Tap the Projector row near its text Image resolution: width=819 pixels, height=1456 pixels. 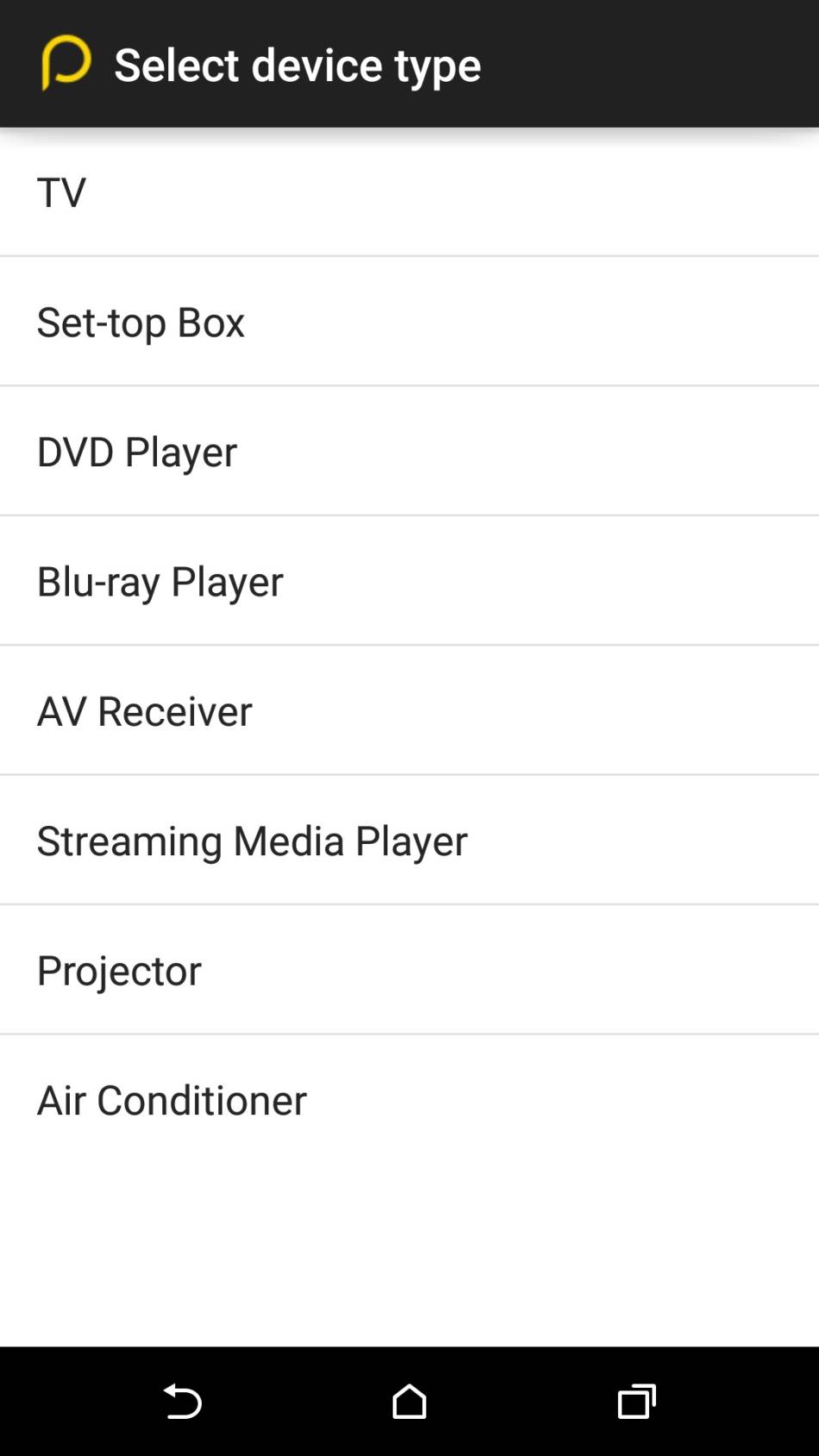point(119,969)
